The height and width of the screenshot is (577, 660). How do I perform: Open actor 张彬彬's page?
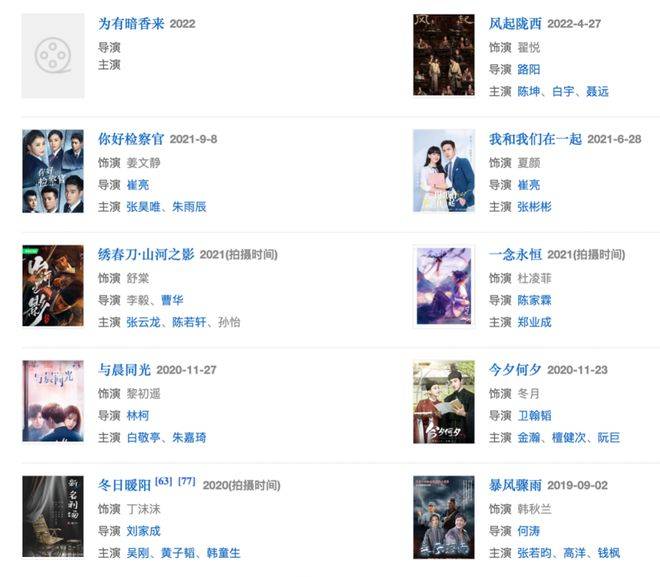point(534,207)
